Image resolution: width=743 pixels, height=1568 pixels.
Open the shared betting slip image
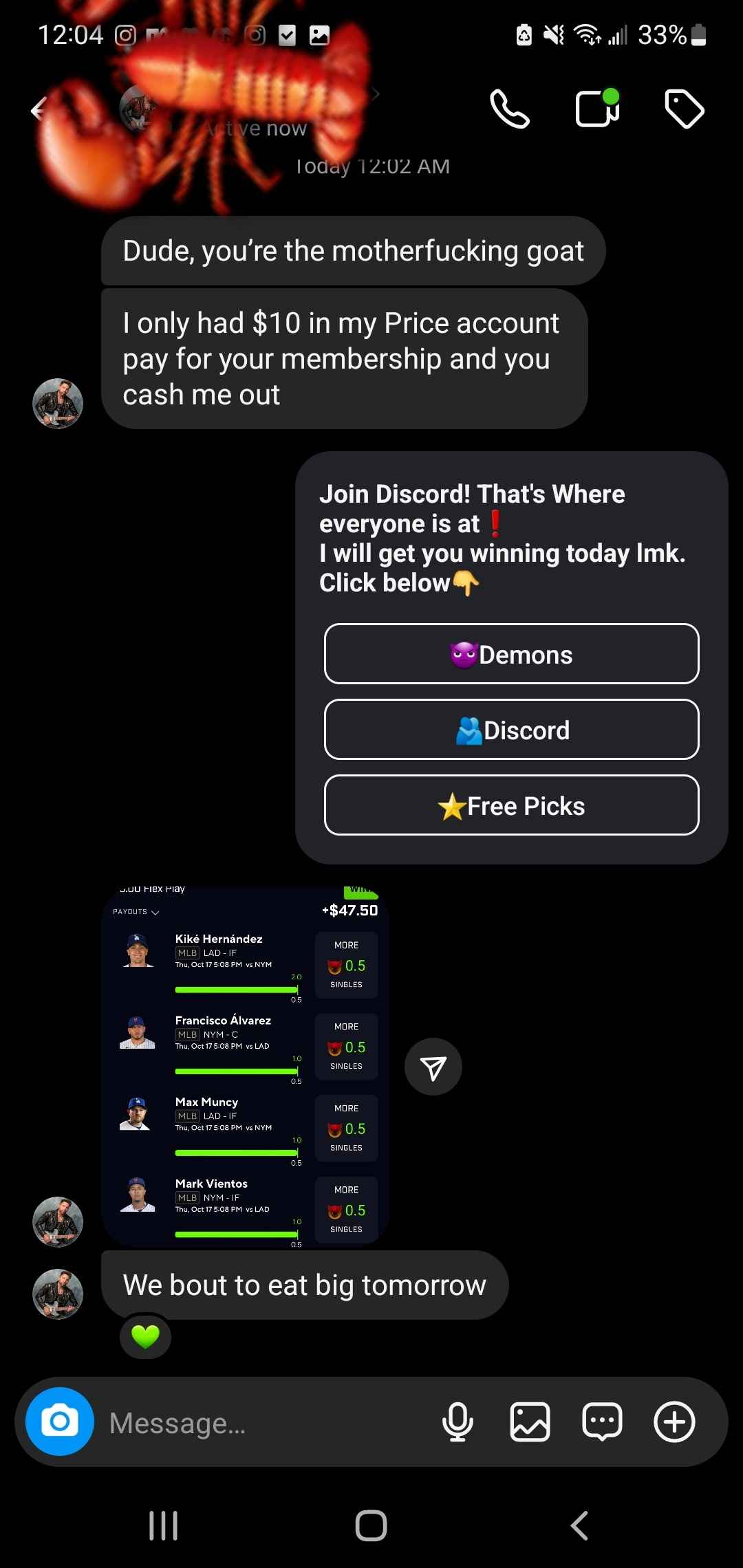246,1066
